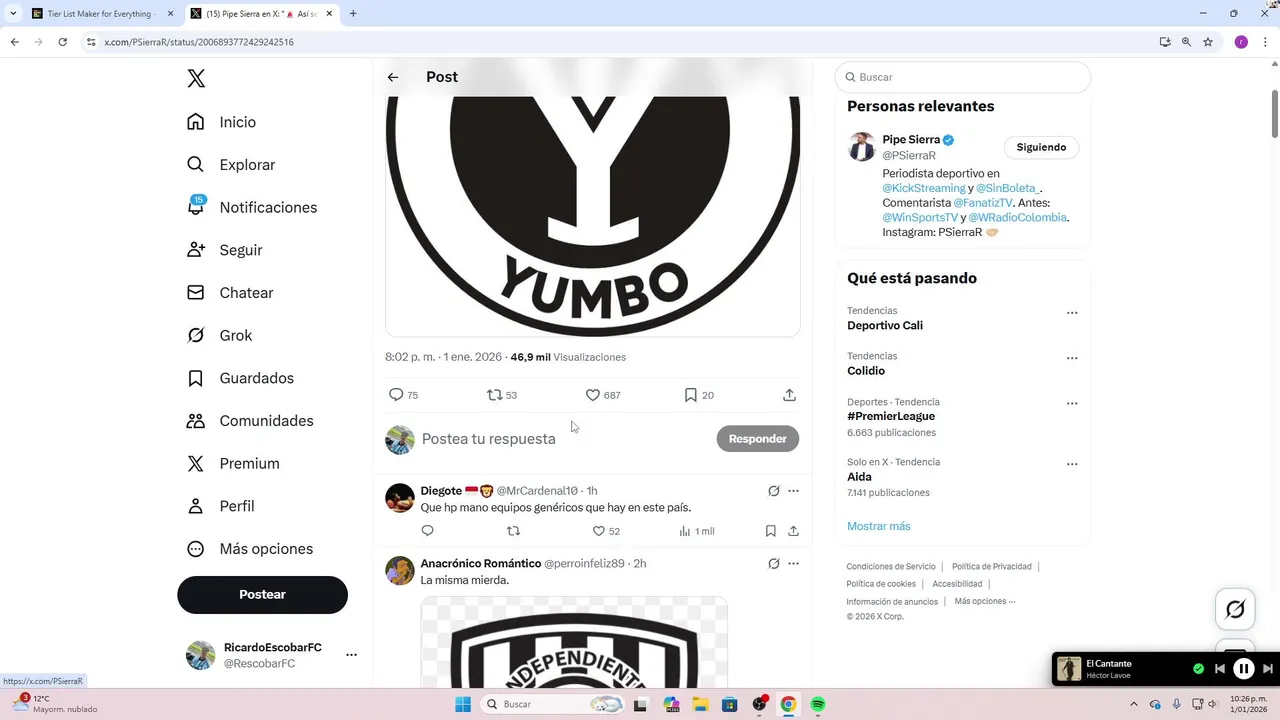The image size is (1280, 720).
Task: Open Grok in the sidebar
Action: (235, 336)
